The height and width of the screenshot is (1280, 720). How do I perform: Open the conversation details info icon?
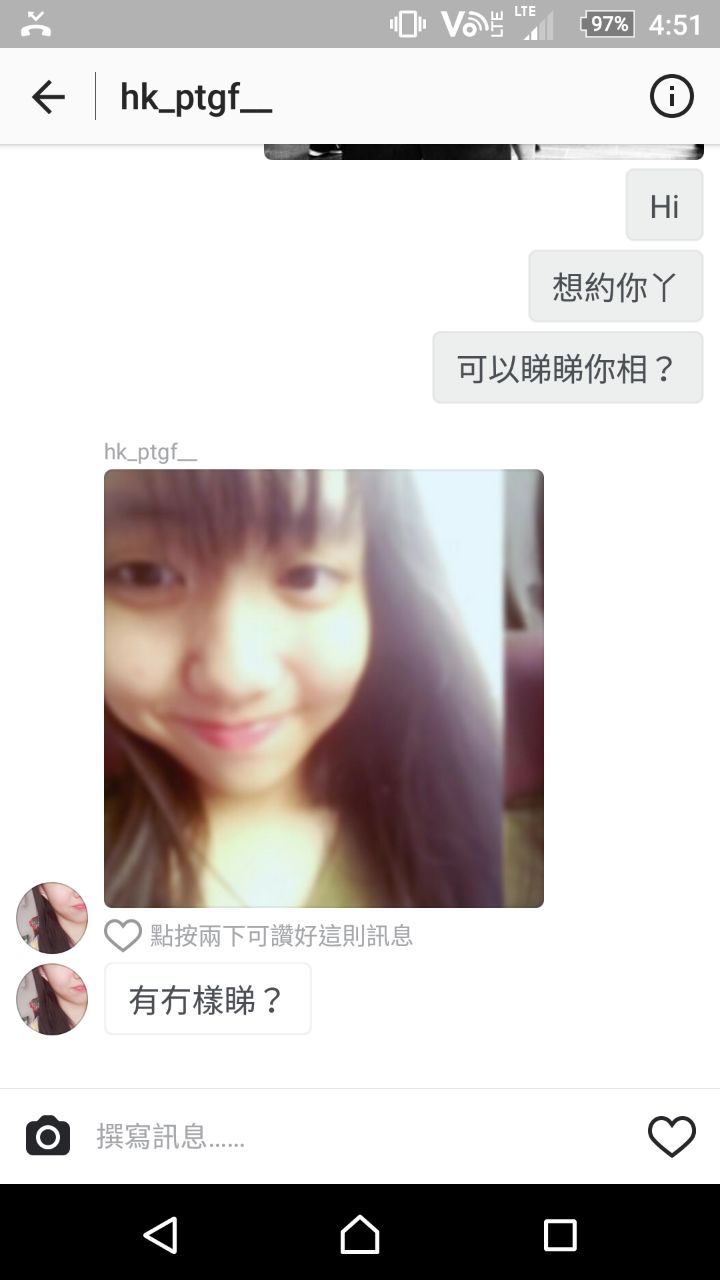(x=671, y=97)
